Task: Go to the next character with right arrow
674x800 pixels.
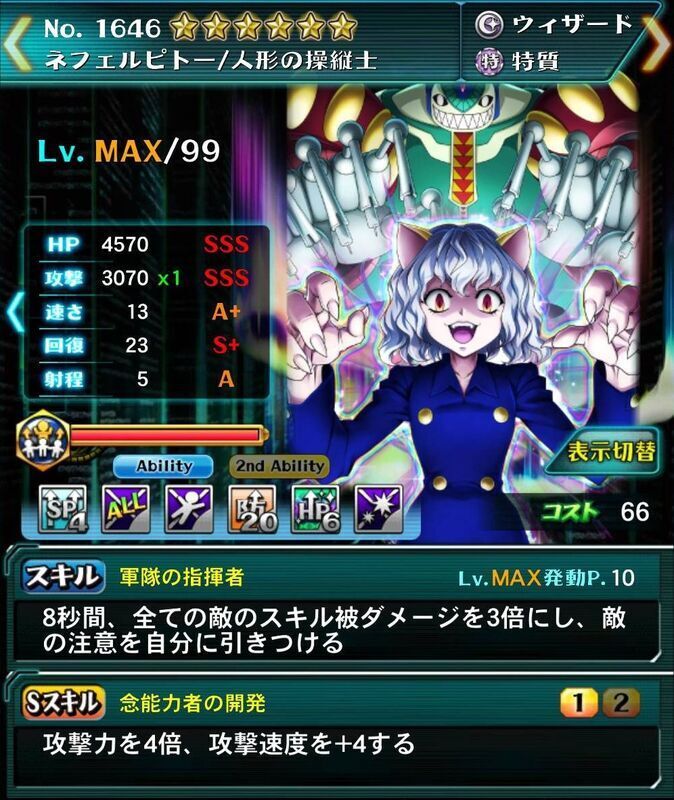Action: pos(658,42)
